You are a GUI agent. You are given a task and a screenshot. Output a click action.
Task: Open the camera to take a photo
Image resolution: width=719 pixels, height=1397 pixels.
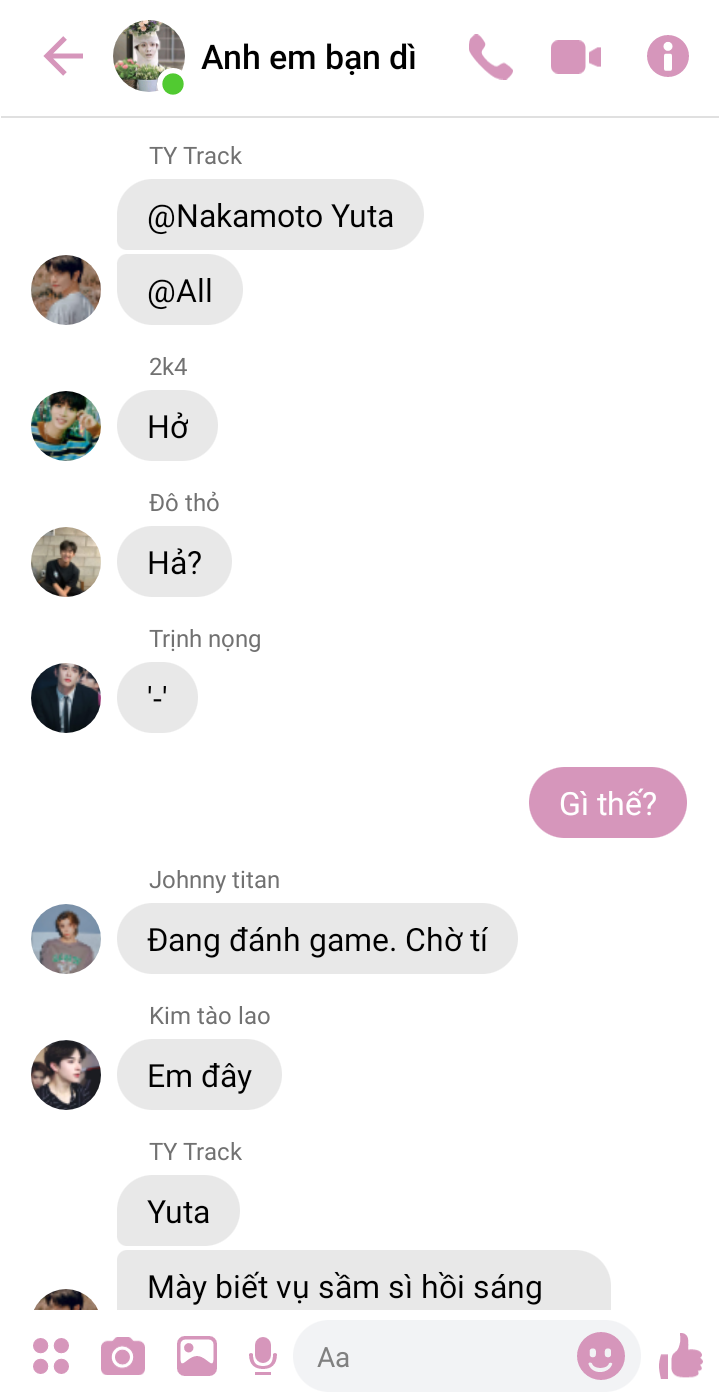coord(123,1356)
